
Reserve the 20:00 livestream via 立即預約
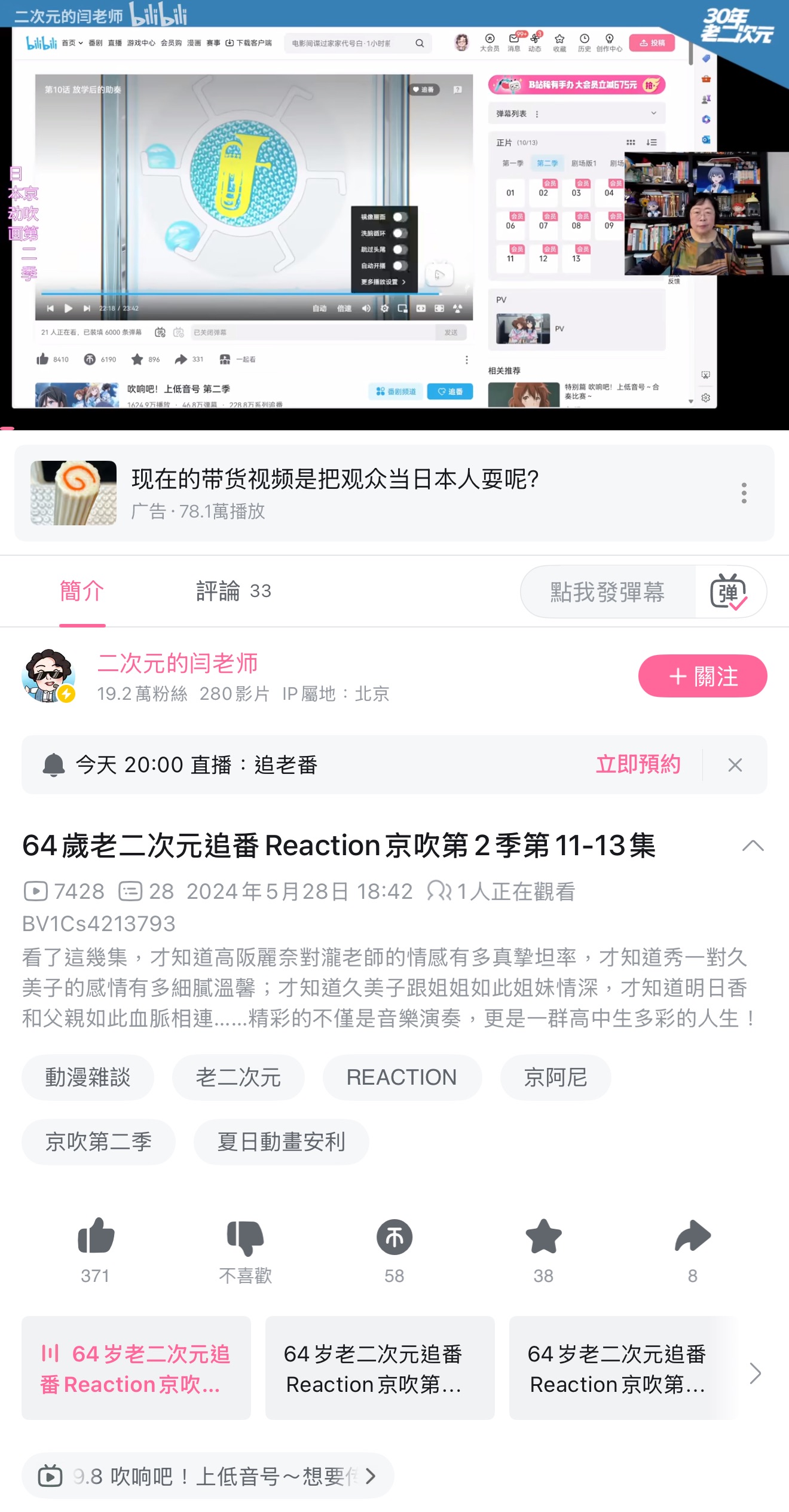[x=638, y=764]
